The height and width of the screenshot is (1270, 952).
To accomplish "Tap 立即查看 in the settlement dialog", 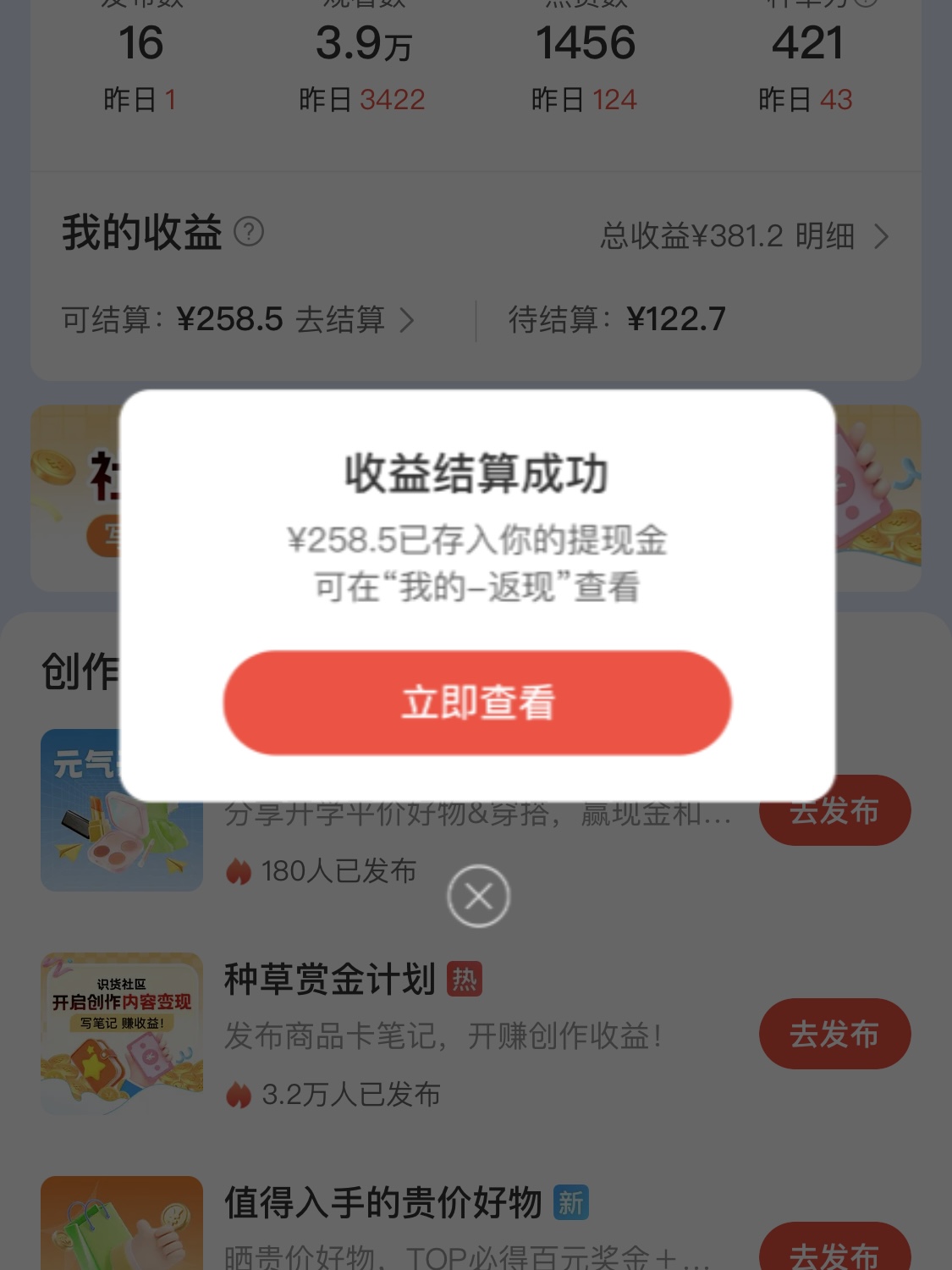I will coord(477,702).
